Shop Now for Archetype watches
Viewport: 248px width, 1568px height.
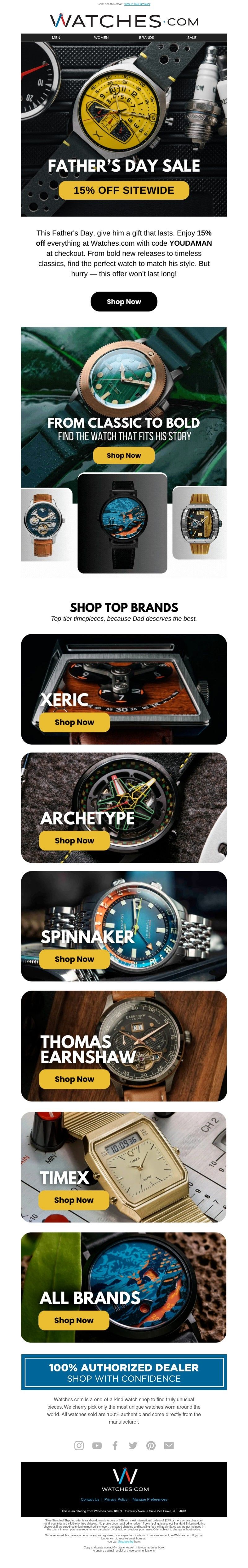(74, 841)
